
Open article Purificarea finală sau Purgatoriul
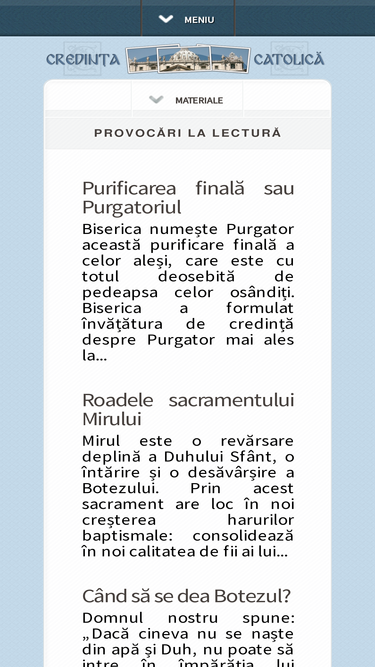click(x=188, y=198)
